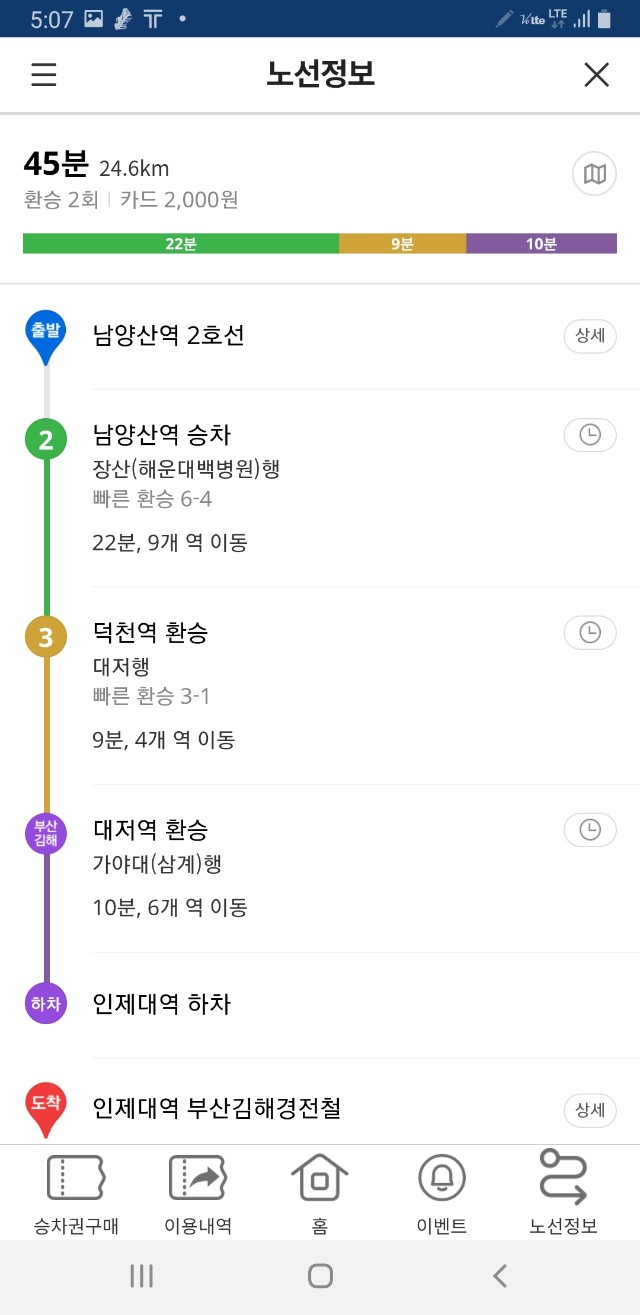Open the hamburger menu
Screen dimensions: 640x1315
pos(44,75)
